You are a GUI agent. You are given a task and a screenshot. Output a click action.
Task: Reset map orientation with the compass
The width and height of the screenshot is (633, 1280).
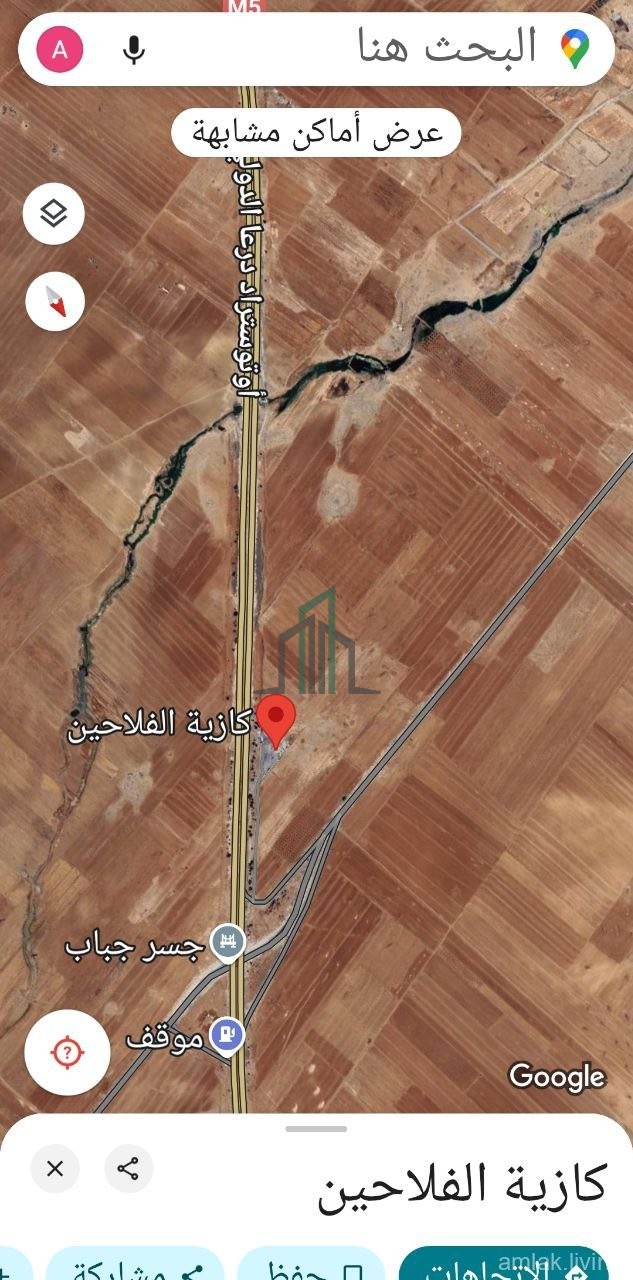click(x=54, y=300)
